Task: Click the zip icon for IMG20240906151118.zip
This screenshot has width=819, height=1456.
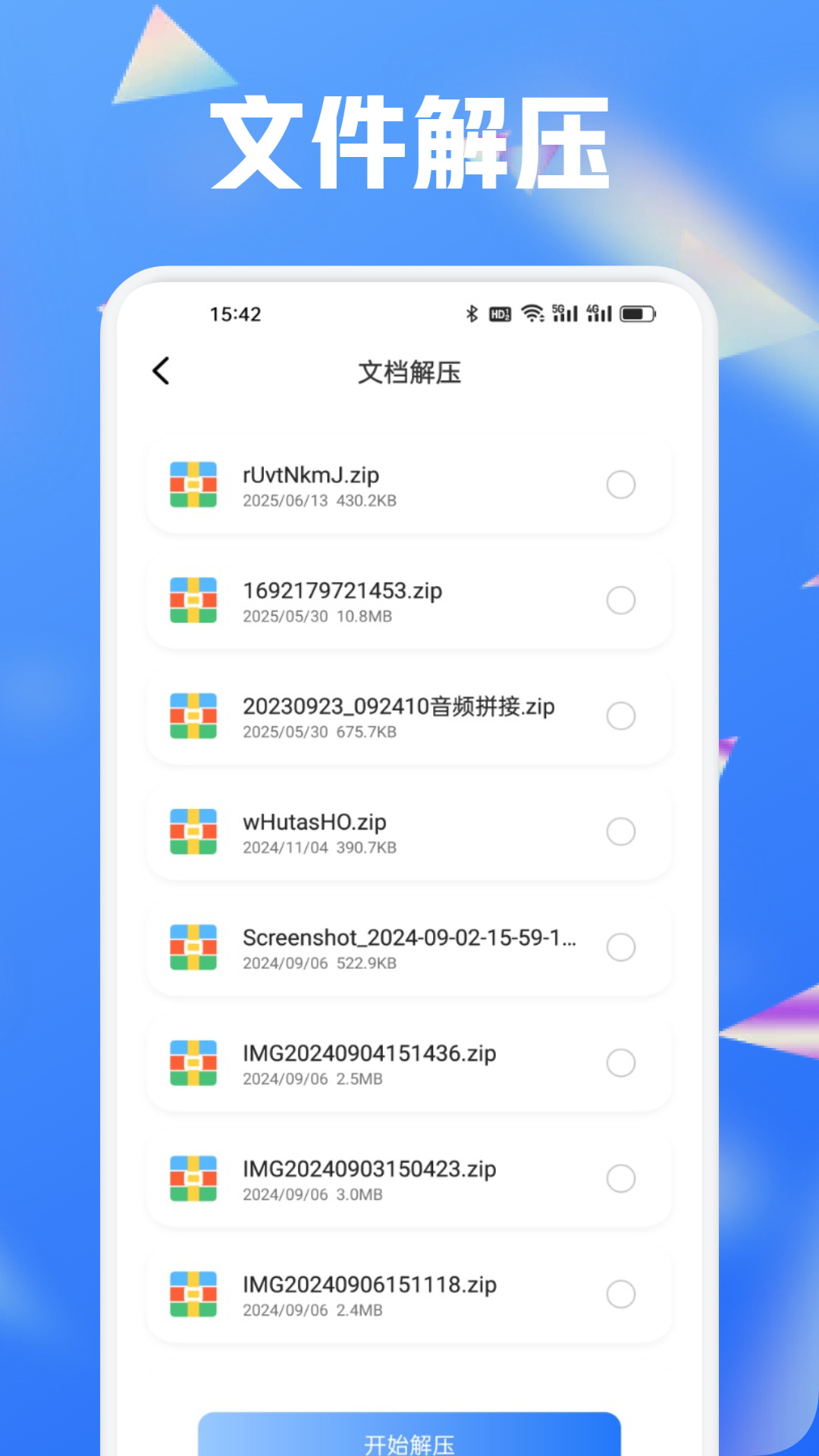Action: coord(193,1294)
